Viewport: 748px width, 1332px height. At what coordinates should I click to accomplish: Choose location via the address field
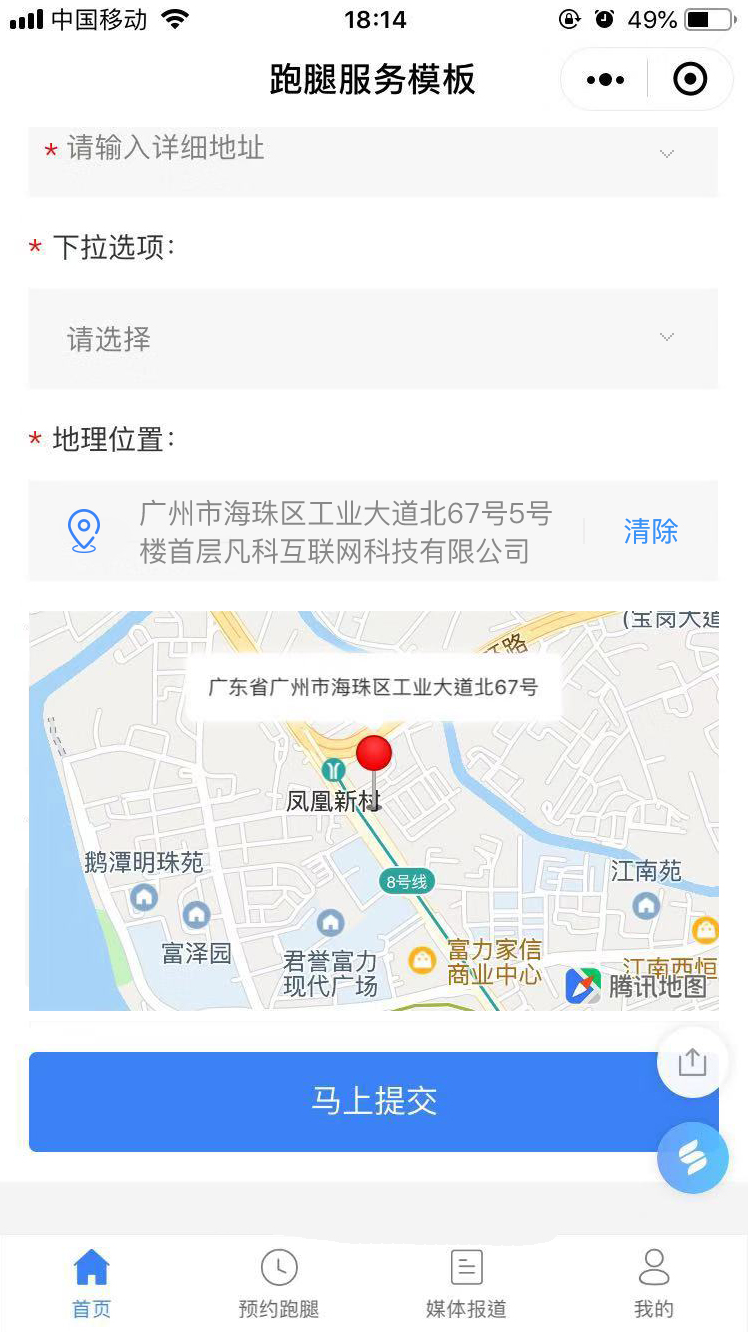tap(345, 531)
